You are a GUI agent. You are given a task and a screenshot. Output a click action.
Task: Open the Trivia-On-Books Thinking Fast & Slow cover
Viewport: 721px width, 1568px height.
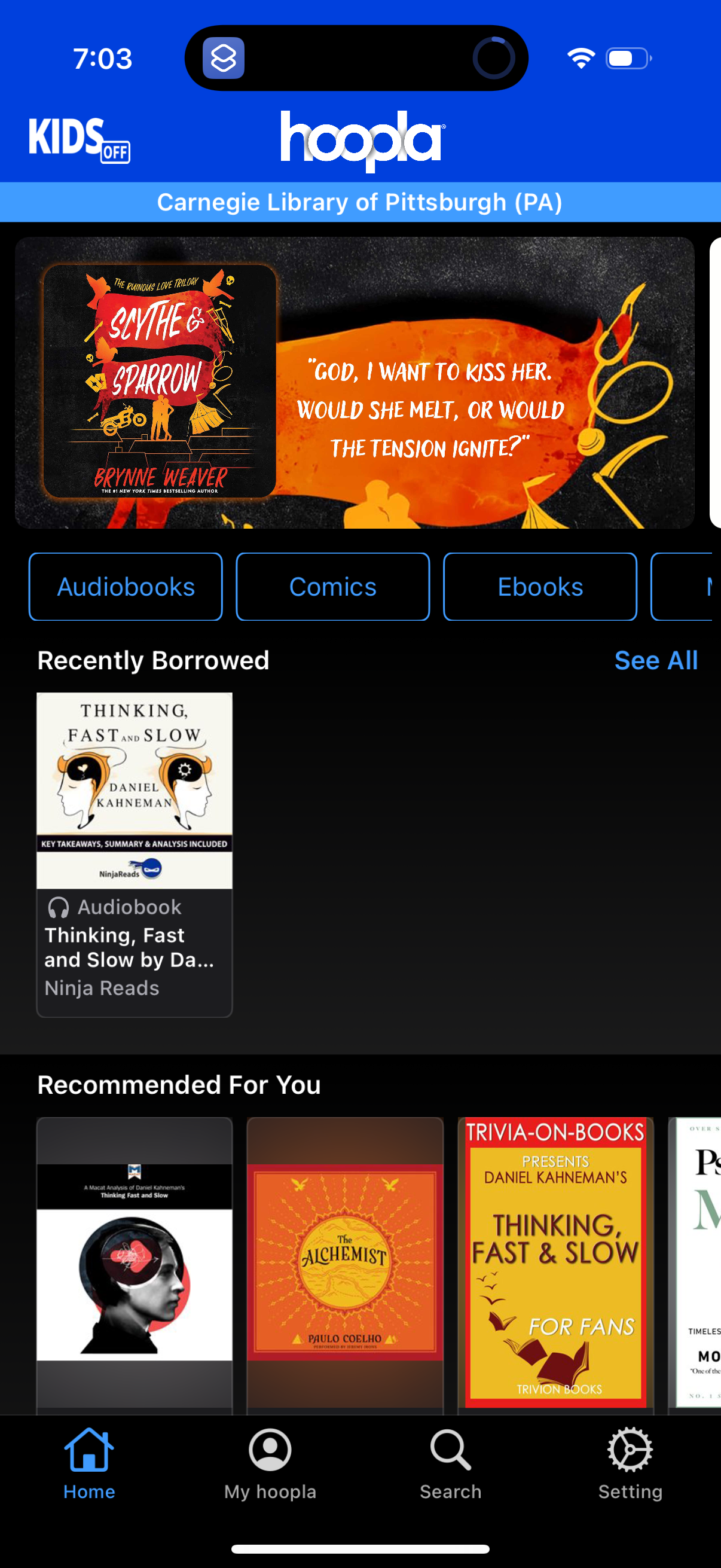coord(555,1260)
